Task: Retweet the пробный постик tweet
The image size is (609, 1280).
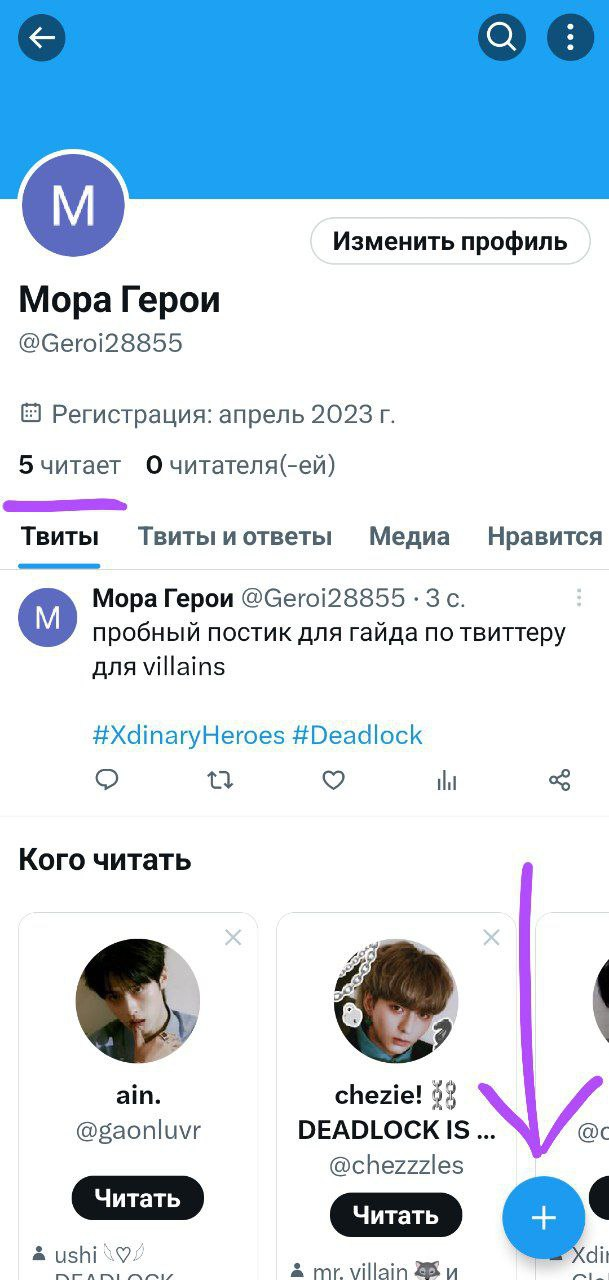Action: [220, 781]
